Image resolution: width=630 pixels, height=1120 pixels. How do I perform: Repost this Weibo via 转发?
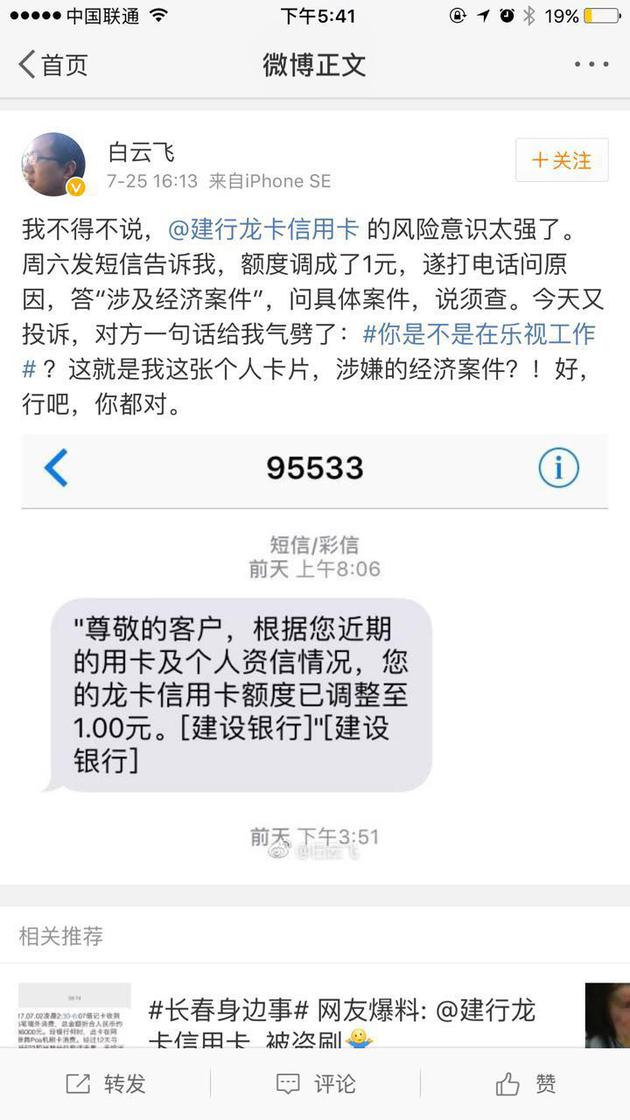click(x=106, y=1083)
